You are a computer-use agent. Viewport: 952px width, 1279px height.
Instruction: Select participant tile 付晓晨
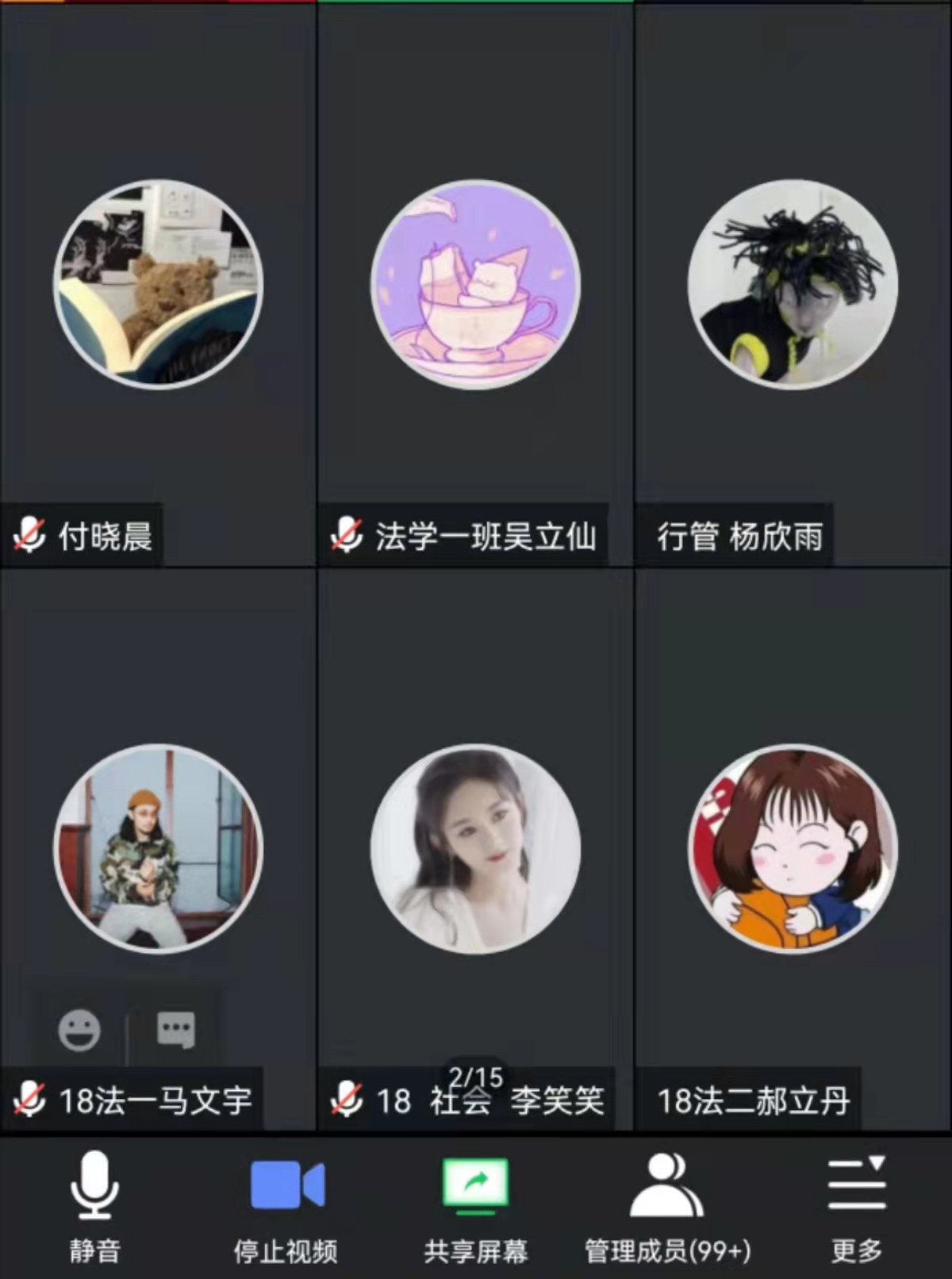(x=158, y=285)
